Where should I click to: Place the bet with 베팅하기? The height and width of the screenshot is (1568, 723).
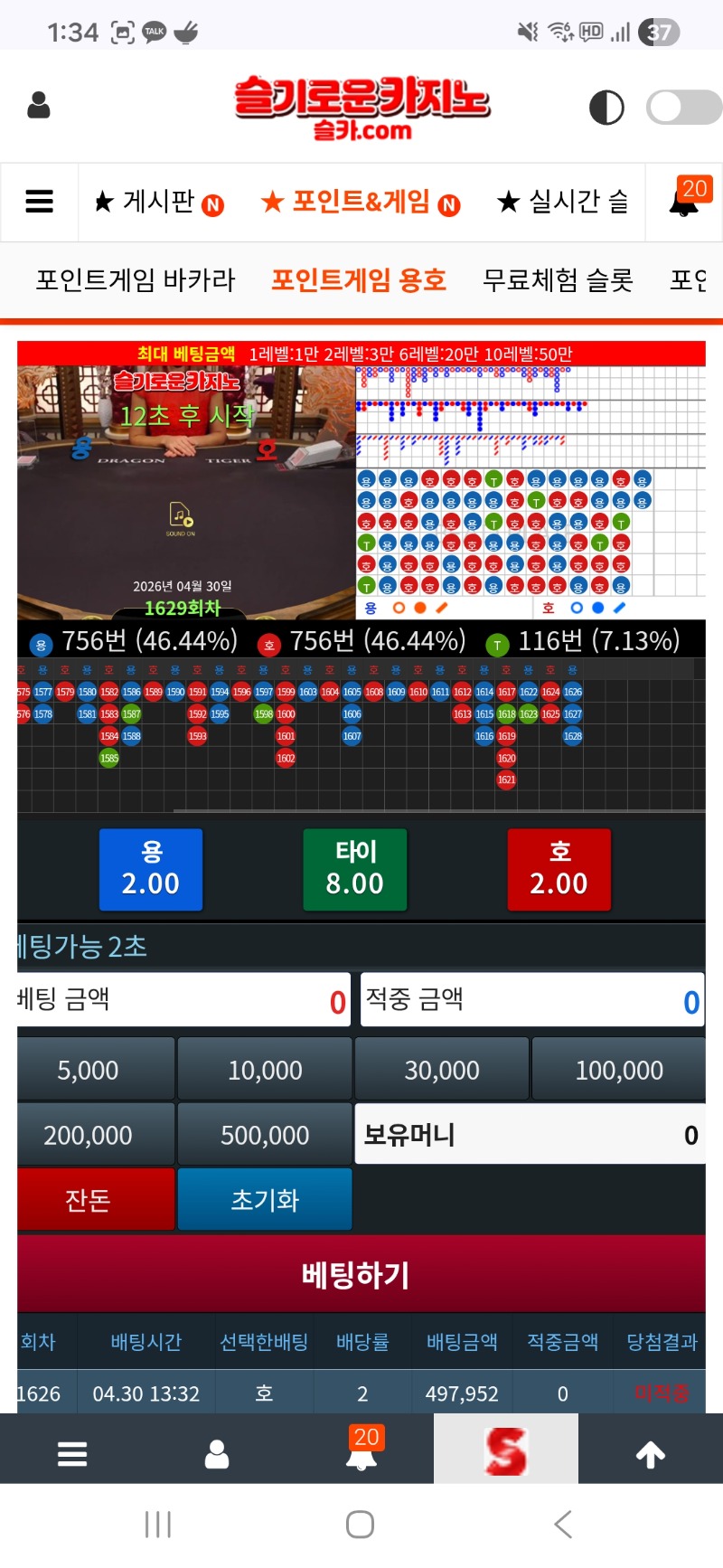355,1275
